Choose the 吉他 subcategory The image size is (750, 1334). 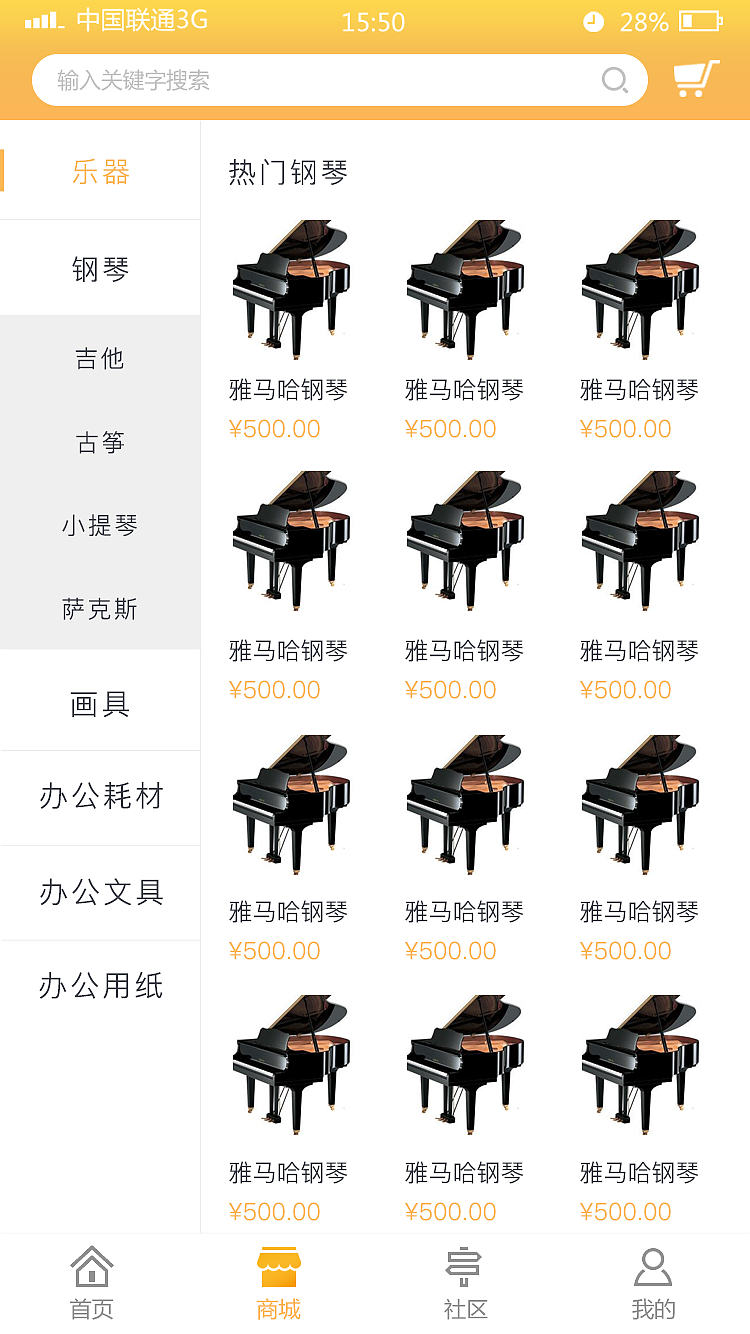click(x=100, y=358)
